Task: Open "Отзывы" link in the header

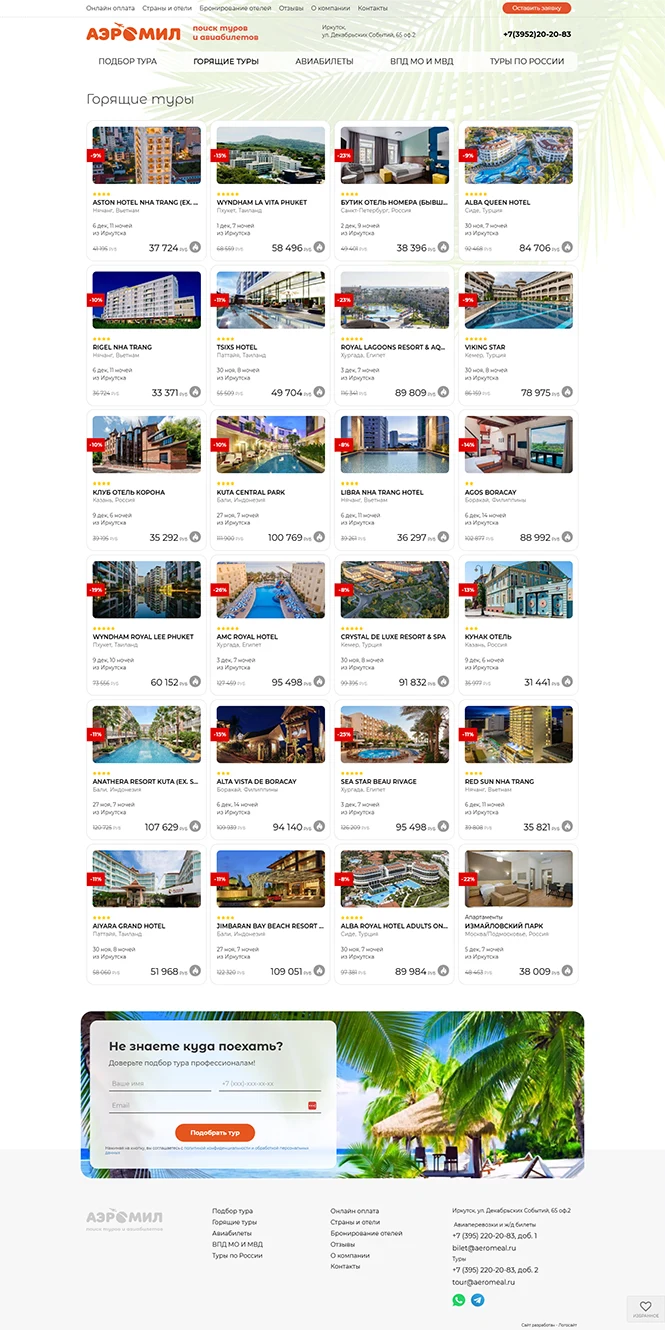Action: tap(291, 8)
